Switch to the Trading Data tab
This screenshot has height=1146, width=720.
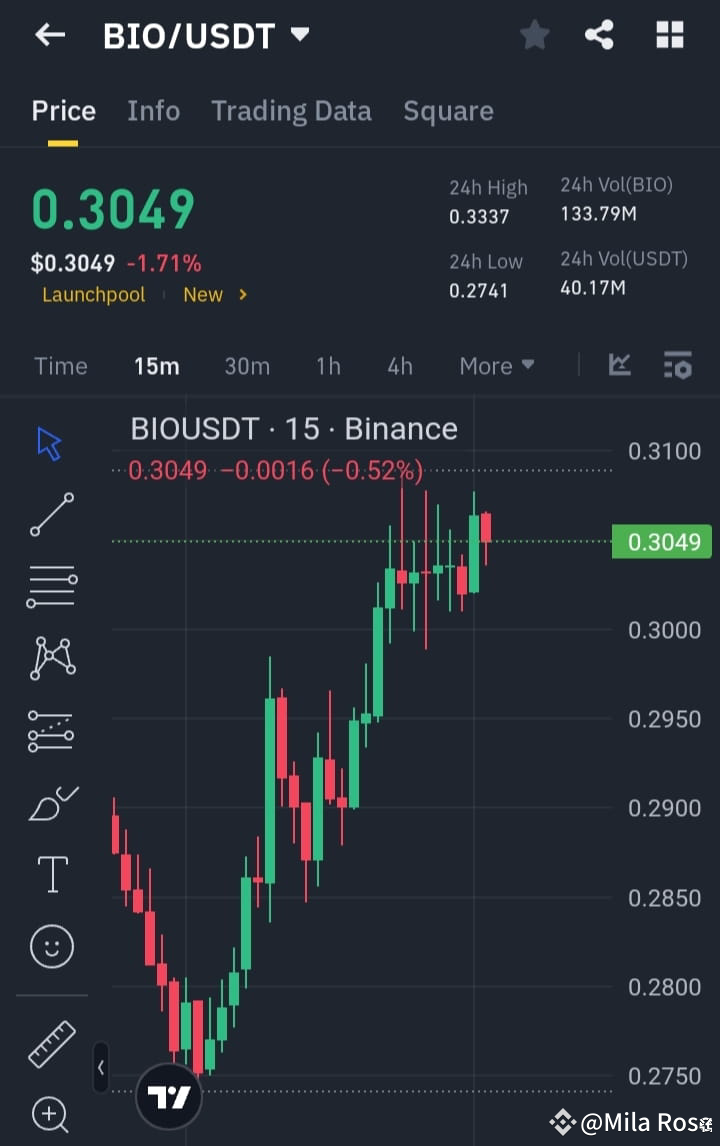click(x=291, y=111)
